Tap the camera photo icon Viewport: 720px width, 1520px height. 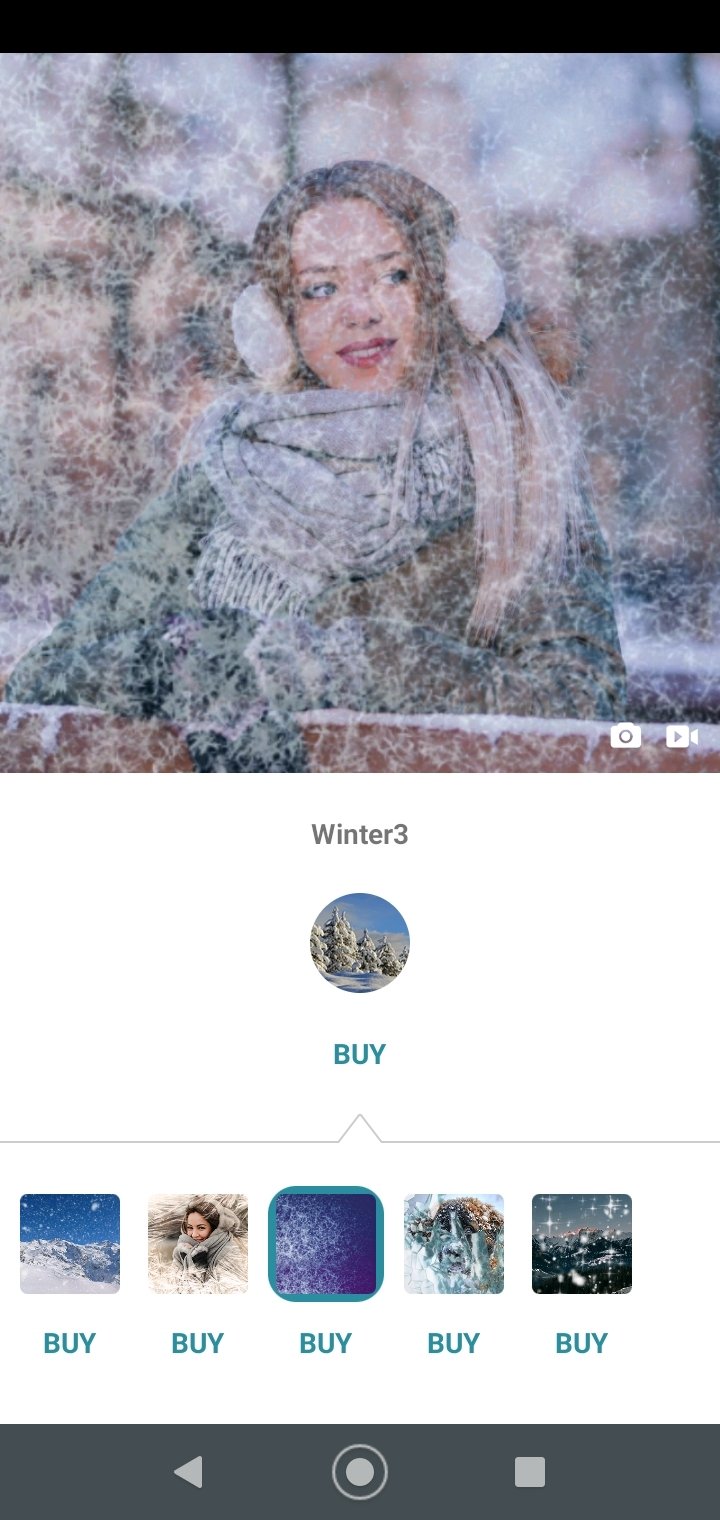[625, 737]
